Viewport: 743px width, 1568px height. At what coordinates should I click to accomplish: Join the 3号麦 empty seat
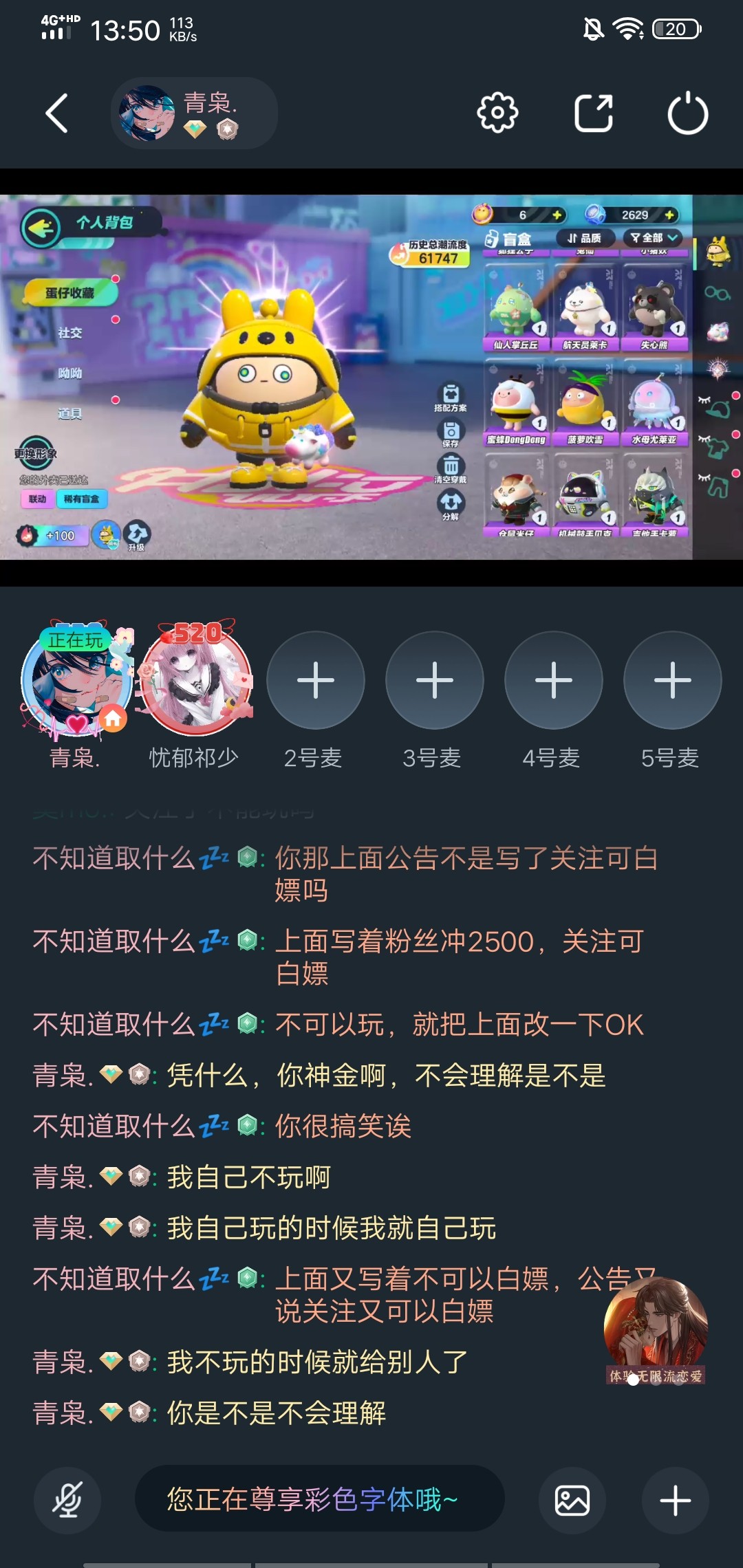coord(435,680)
